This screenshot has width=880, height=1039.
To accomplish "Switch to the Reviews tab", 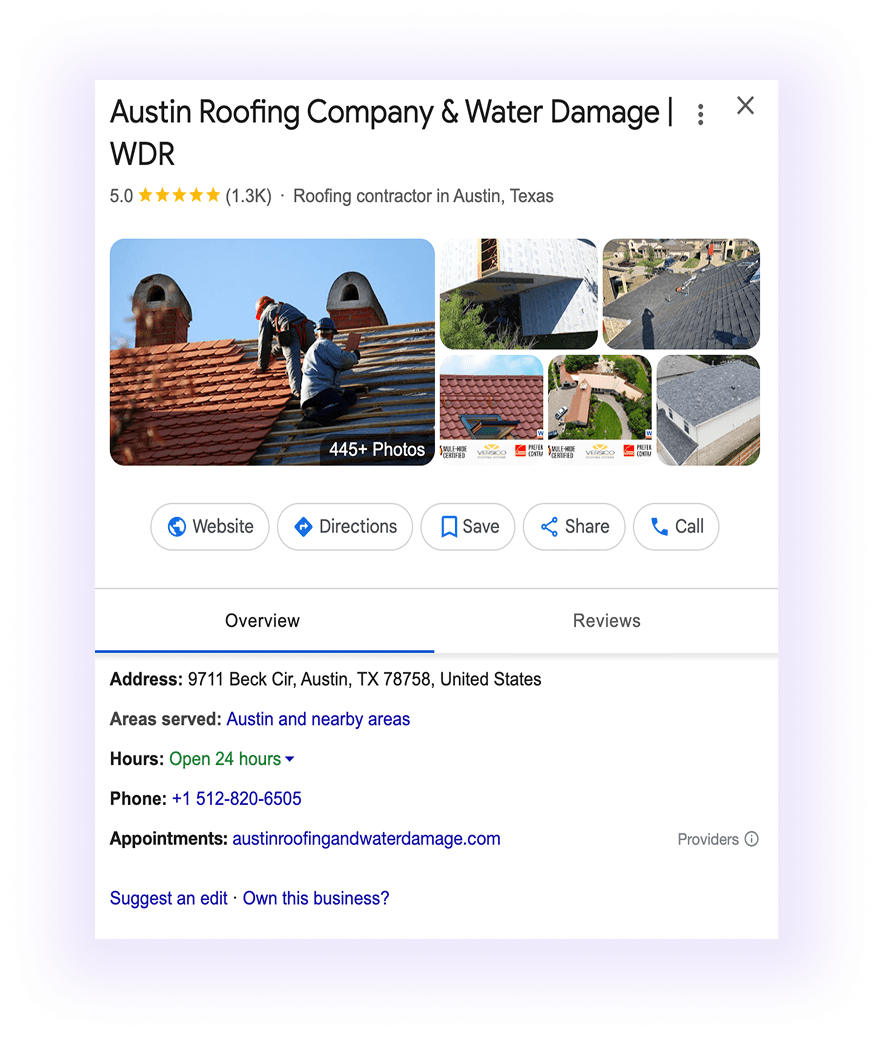I will 606,621.
